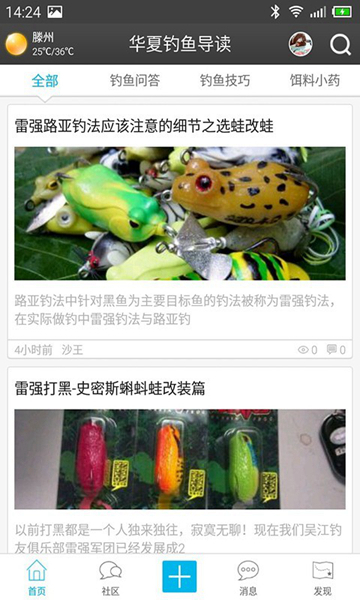This screenshot has height=600, width=360.
Task: Tap the plus button to create post
Action: coord(179,577)
